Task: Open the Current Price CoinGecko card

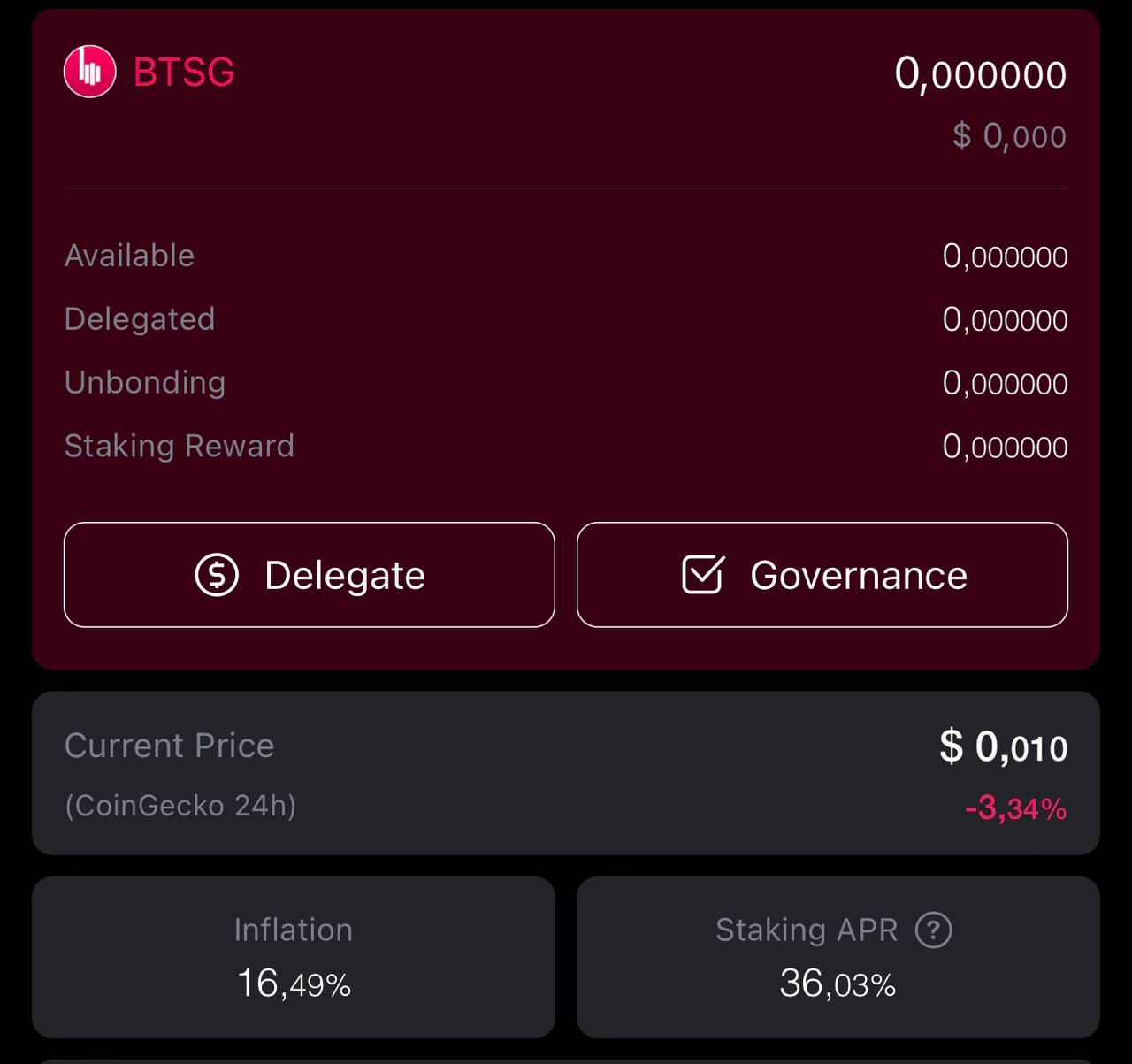Action: pyautogui.click(x=566, y=773)
